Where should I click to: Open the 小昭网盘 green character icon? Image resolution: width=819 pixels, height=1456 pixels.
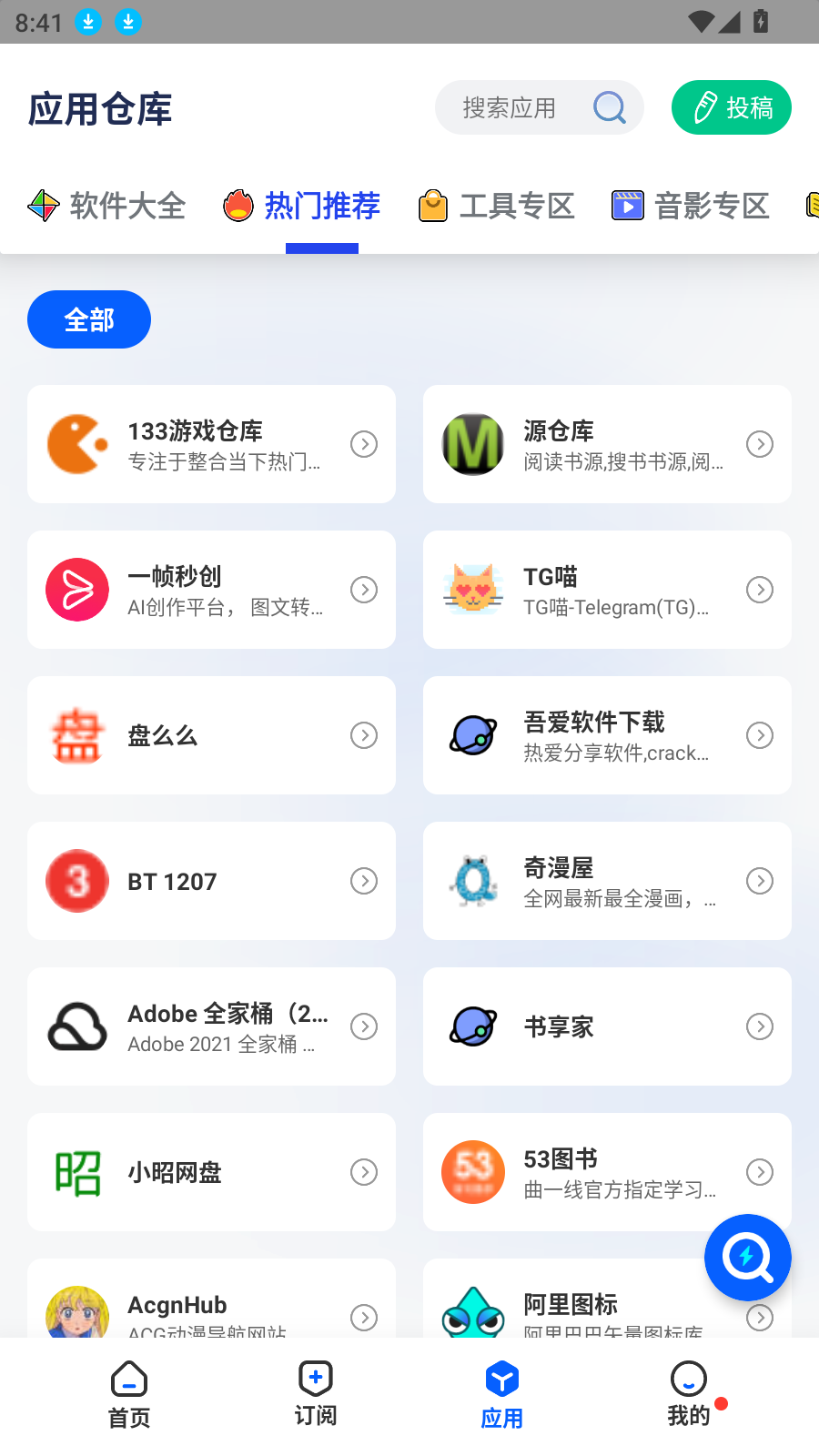(x=76, y=1172)
